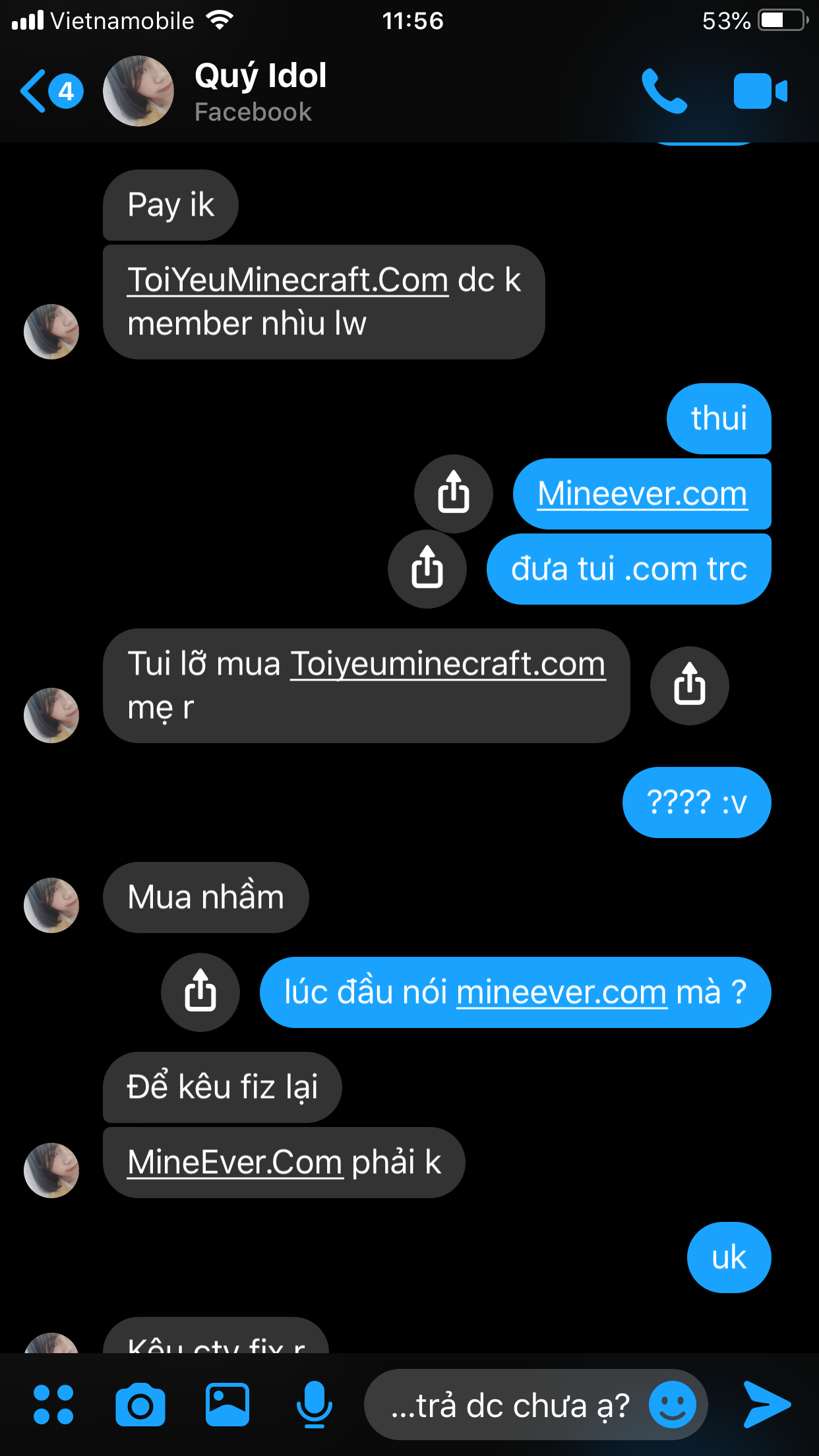Screen dimensions: 819x1456
Task: Share the "Tui lỡ mua" message
Action: tap(689, 686)
